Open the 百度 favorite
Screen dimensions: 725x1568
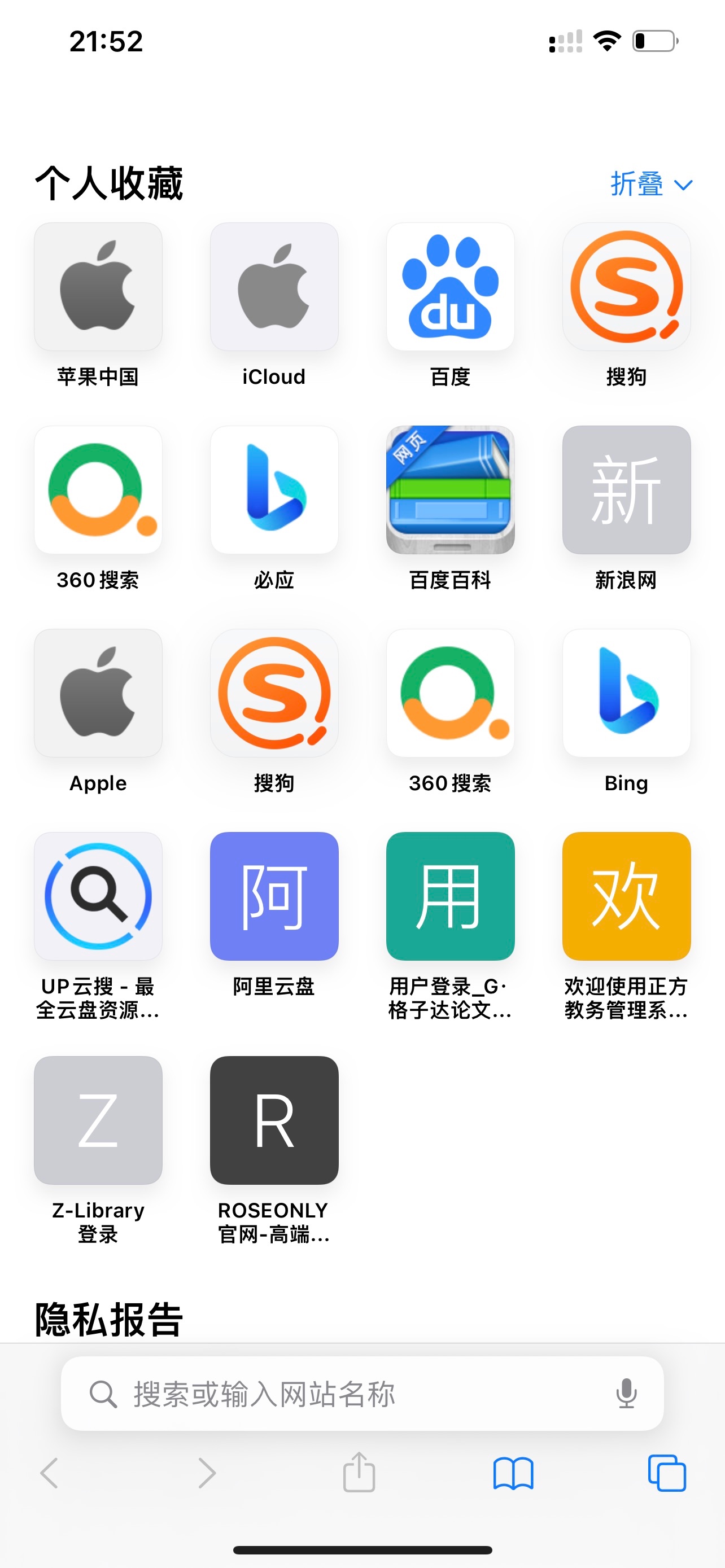450,287
